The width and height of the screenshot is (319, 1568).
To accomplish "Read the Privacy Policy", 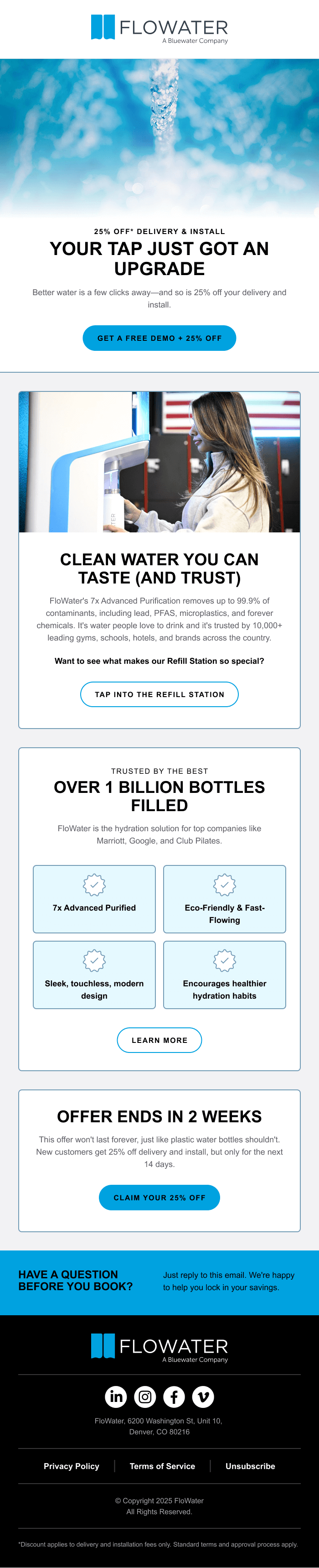I will coord(71,1466).
